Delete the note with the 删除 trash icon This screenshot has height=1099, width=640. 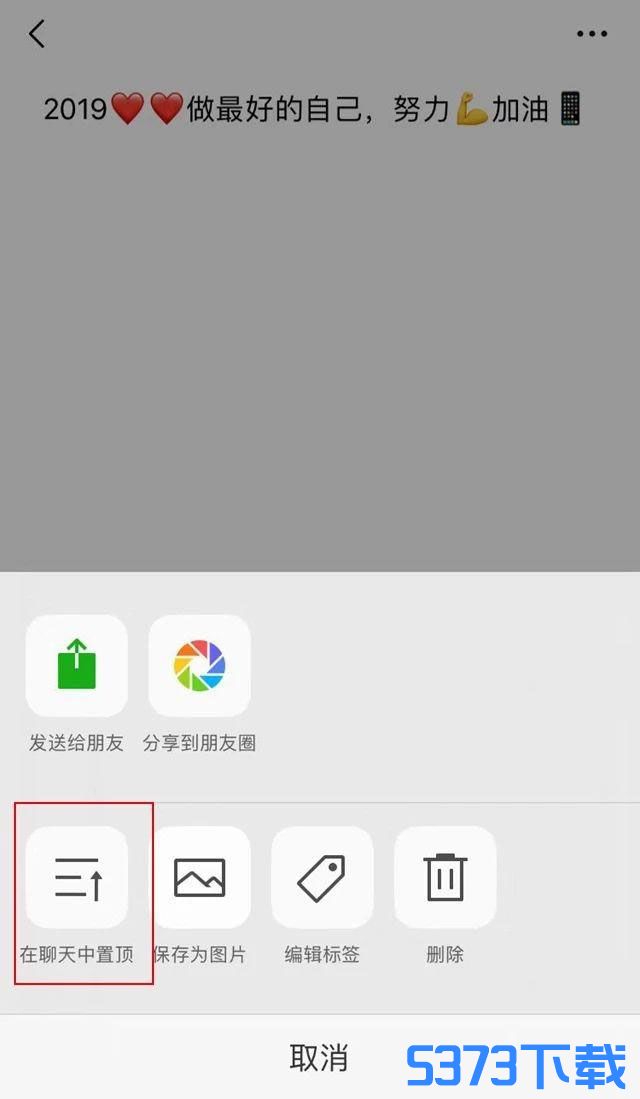[x=445, y=878]
